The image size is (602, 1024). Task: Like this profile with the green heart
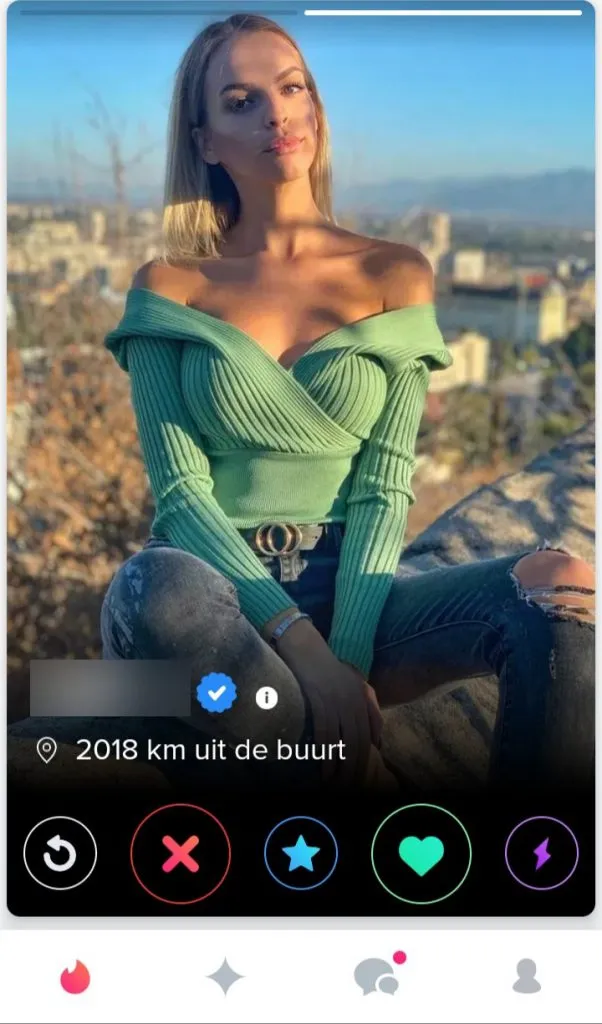click(x=421, y=853)
